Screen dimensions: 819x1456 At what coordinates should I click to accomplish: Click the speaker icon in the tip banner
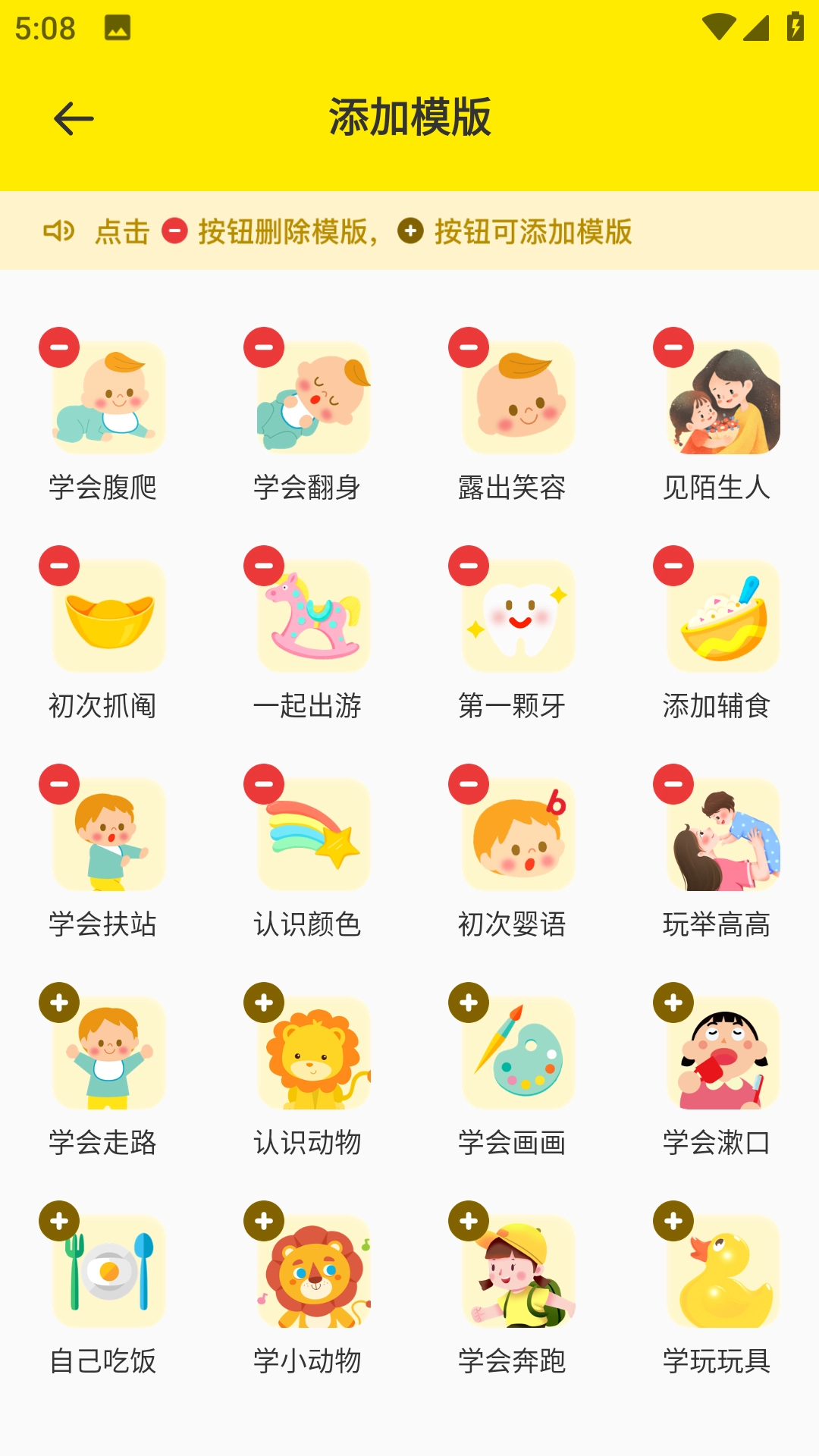pyautogui.click(x=61, y=232)
